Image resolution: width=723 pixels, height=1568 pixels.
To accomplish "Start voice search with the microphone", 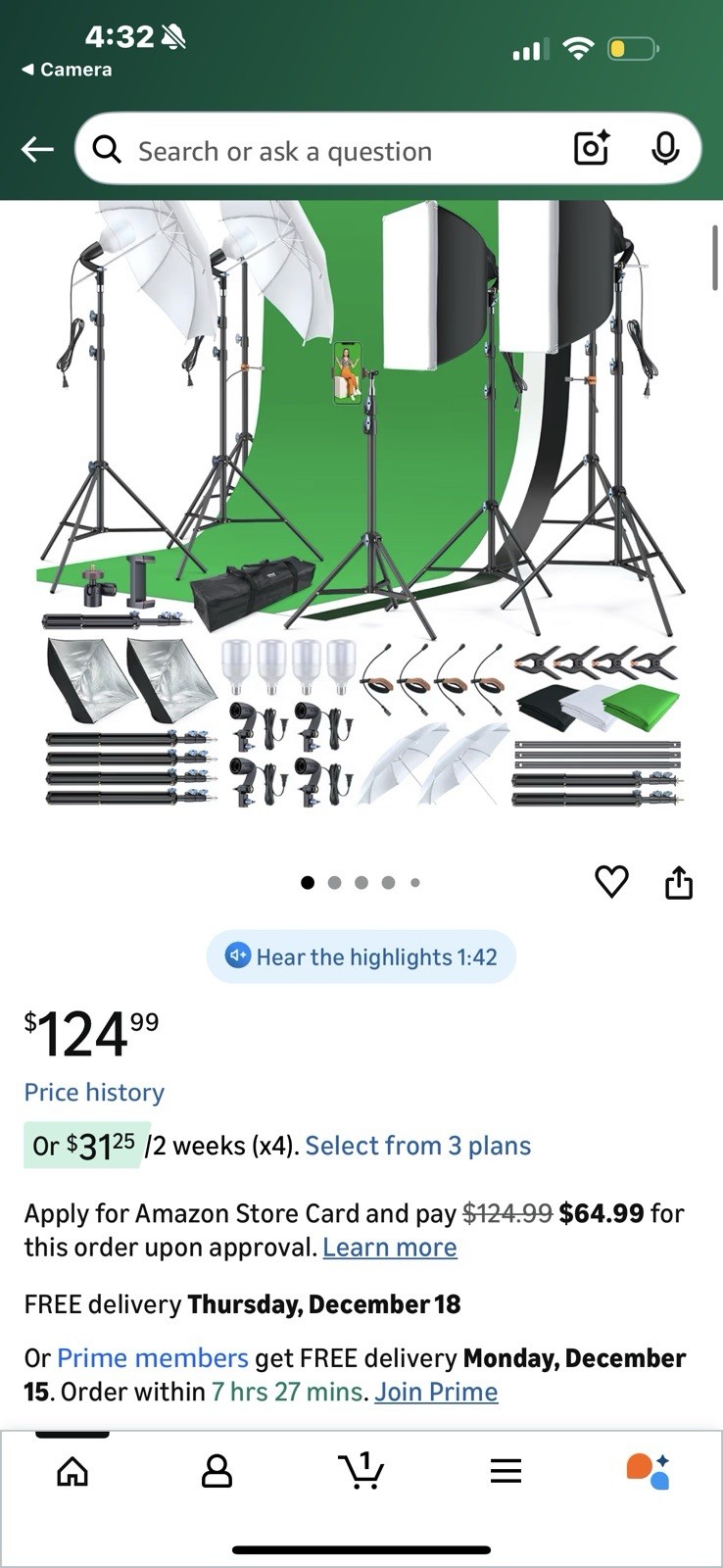I will pos(665,150).
